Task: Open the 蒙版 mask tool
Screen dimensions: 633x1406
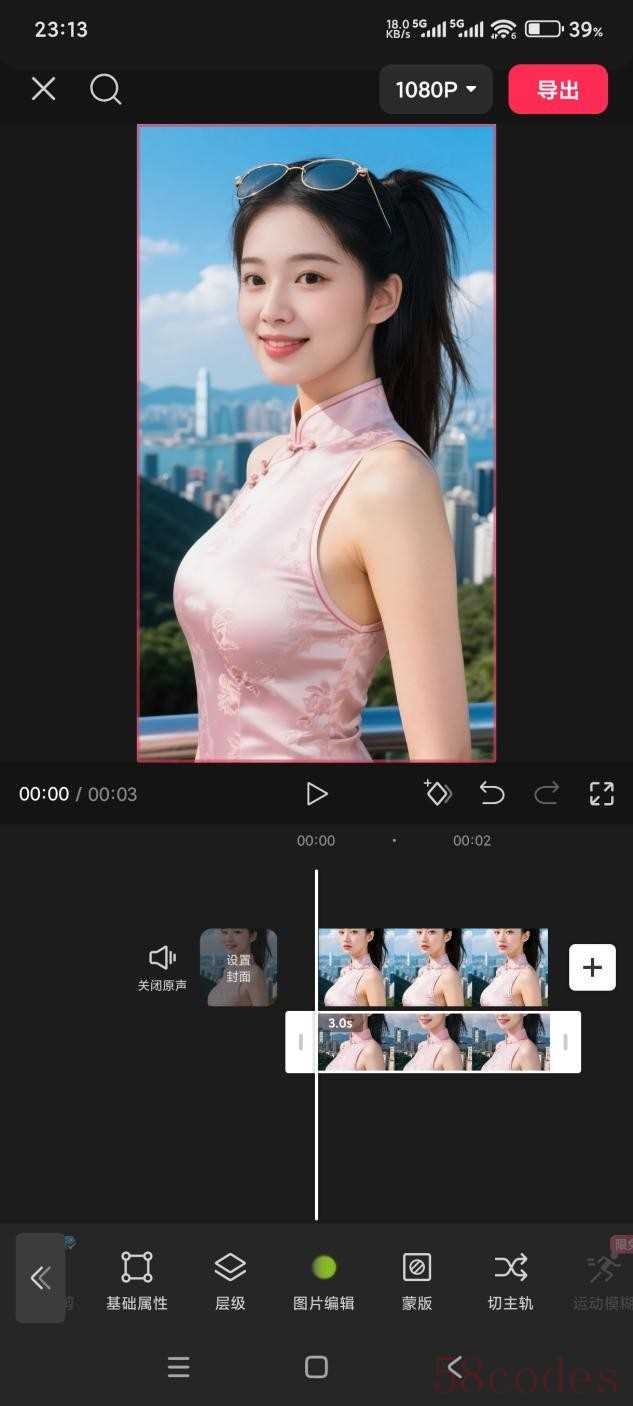Action: point(417,1280)
